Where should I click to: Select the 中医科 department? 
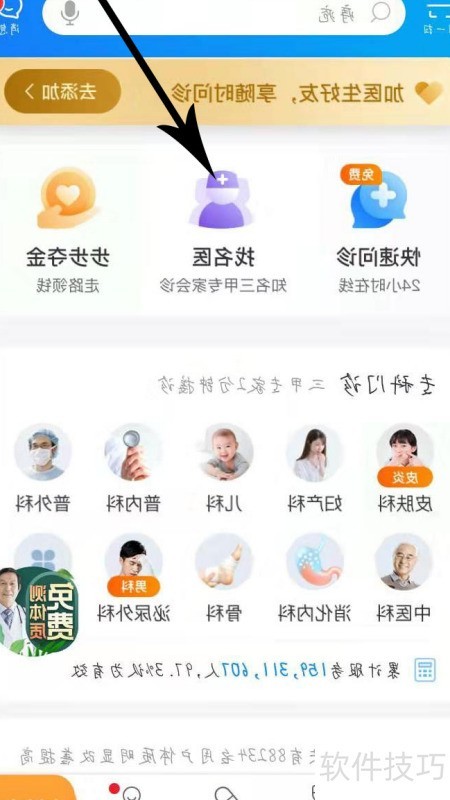pos(404,578)
